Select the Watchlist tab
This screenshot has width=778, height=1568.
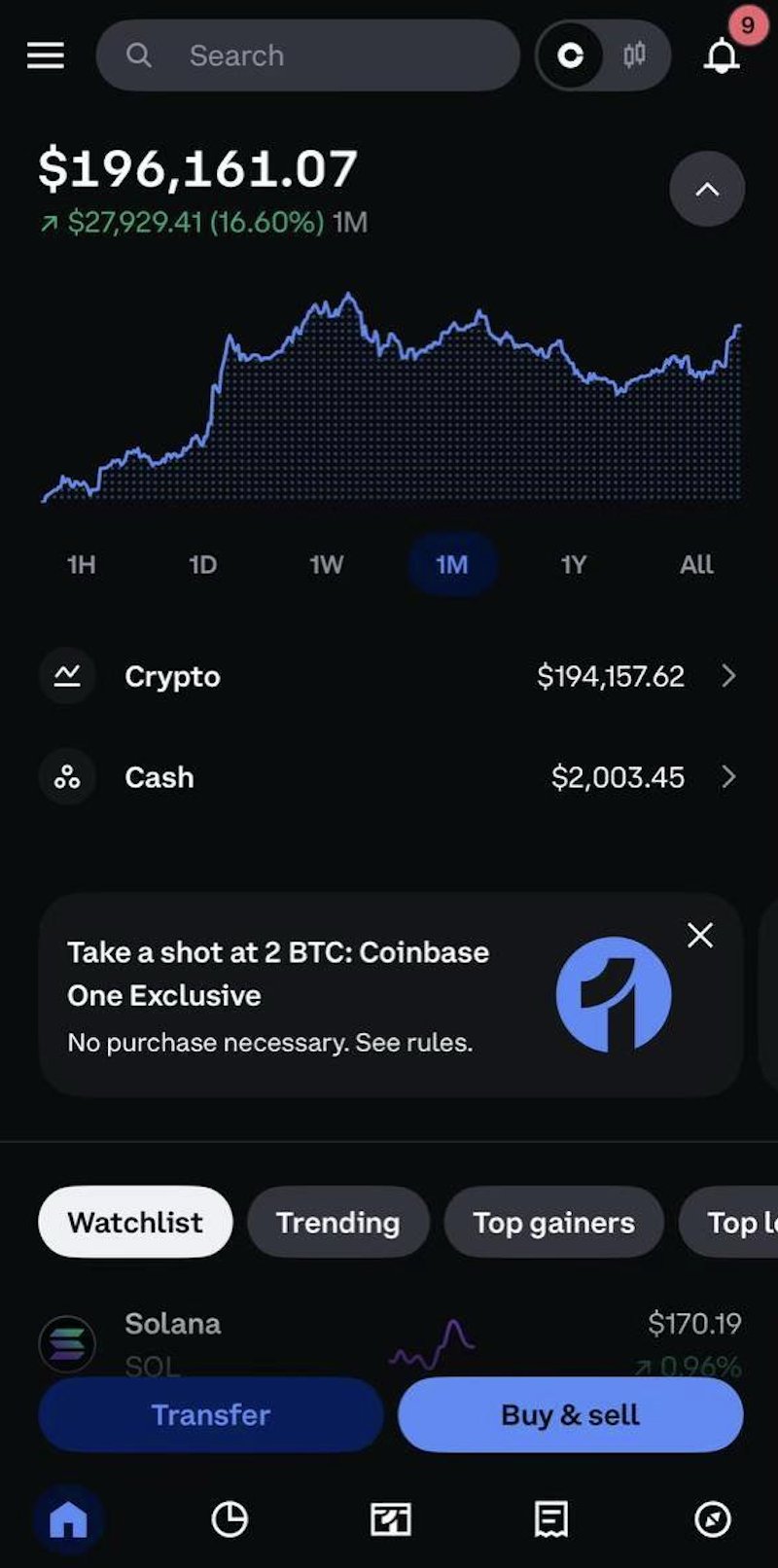click(x=134, y=1222)
